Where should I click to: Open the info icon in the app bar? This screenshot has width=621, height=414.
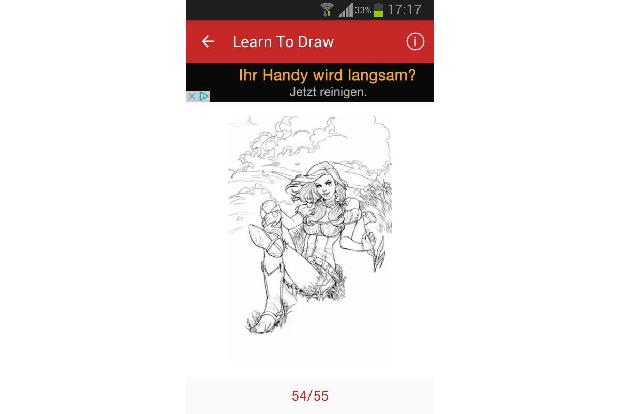point(415,42)
